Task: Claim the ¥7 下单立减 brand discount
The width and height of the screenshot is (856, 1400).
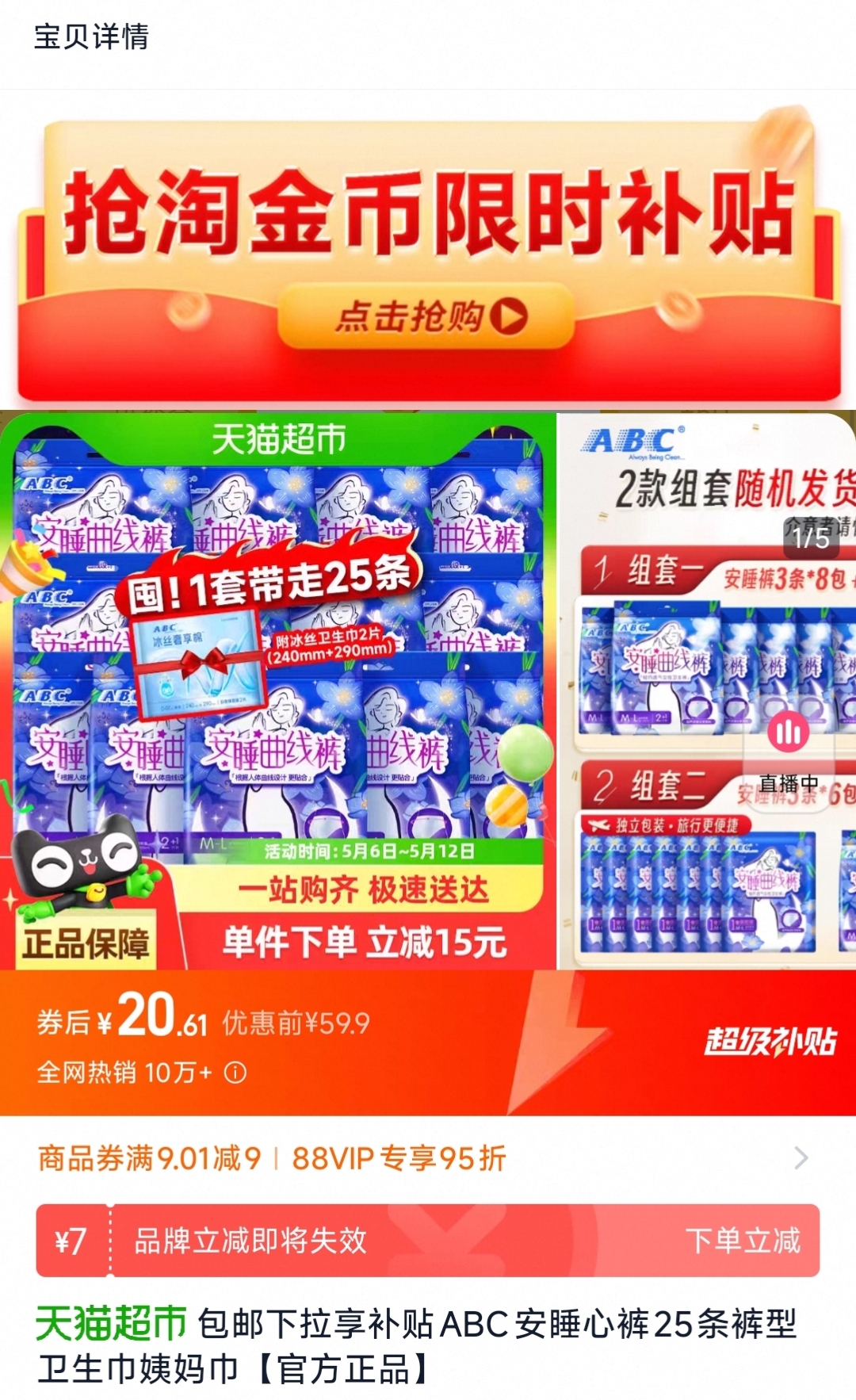Action: tap(428, 1241)
